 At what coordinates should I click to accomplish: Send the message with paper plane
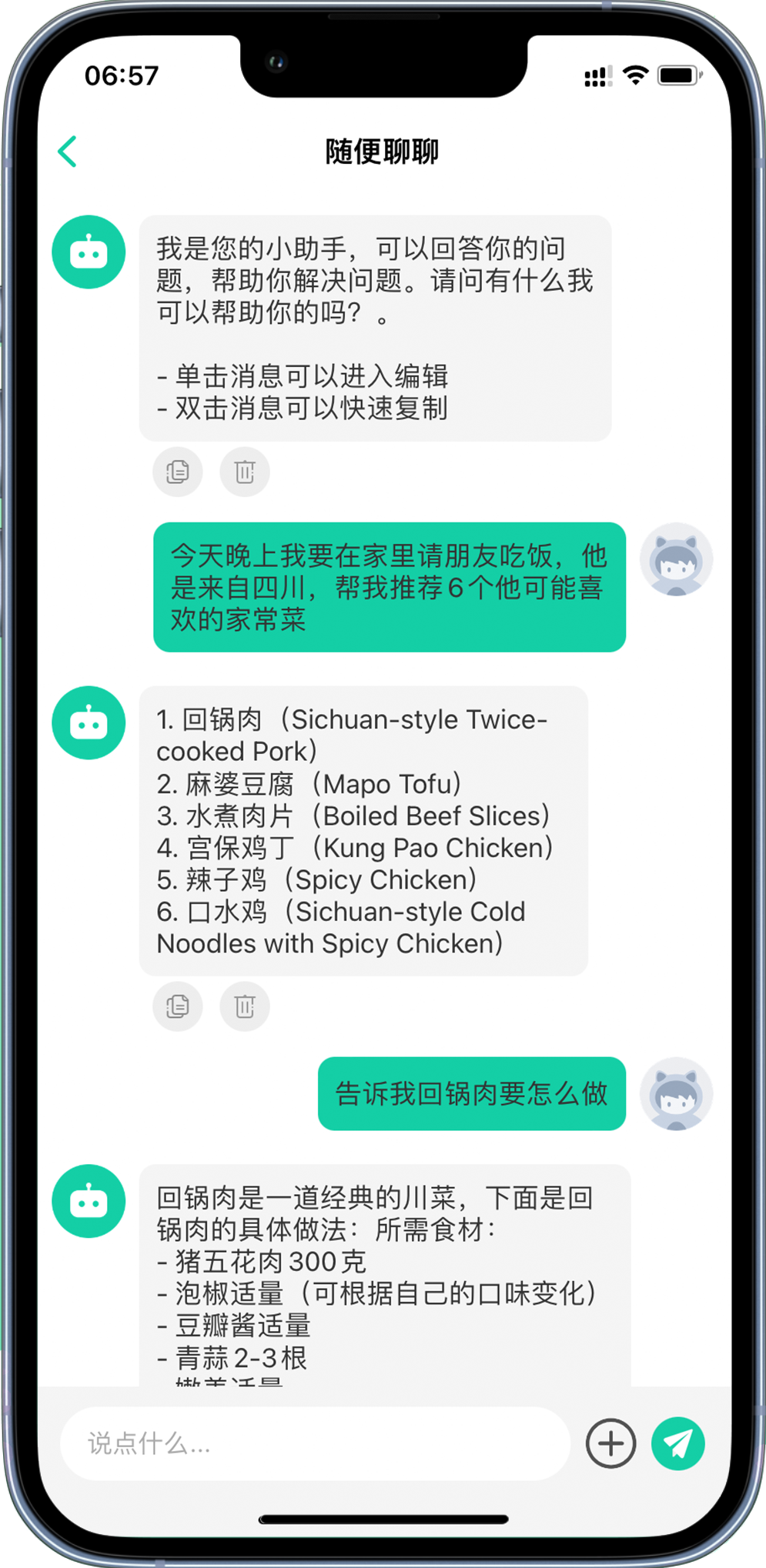click(677, 1444)
